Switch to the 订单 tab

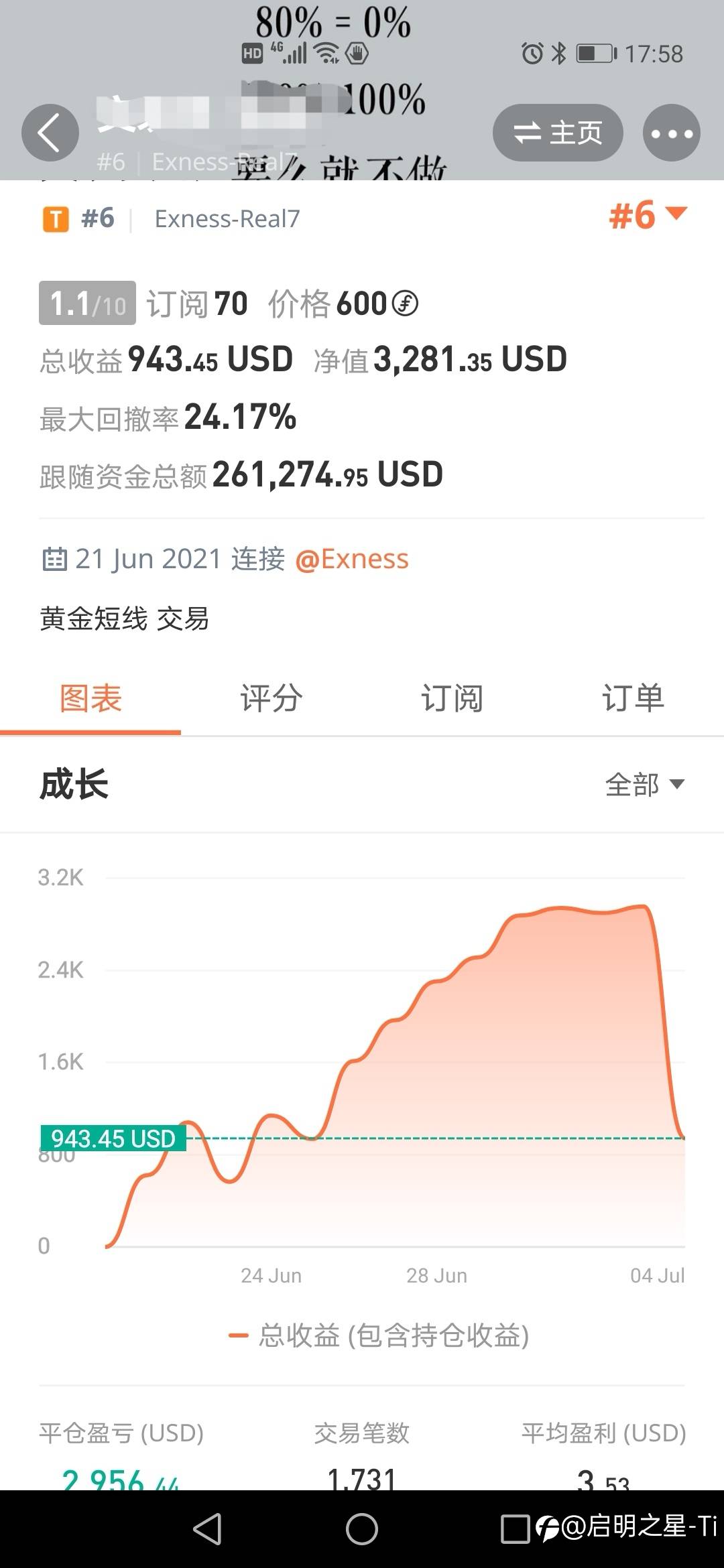point(633,698)
